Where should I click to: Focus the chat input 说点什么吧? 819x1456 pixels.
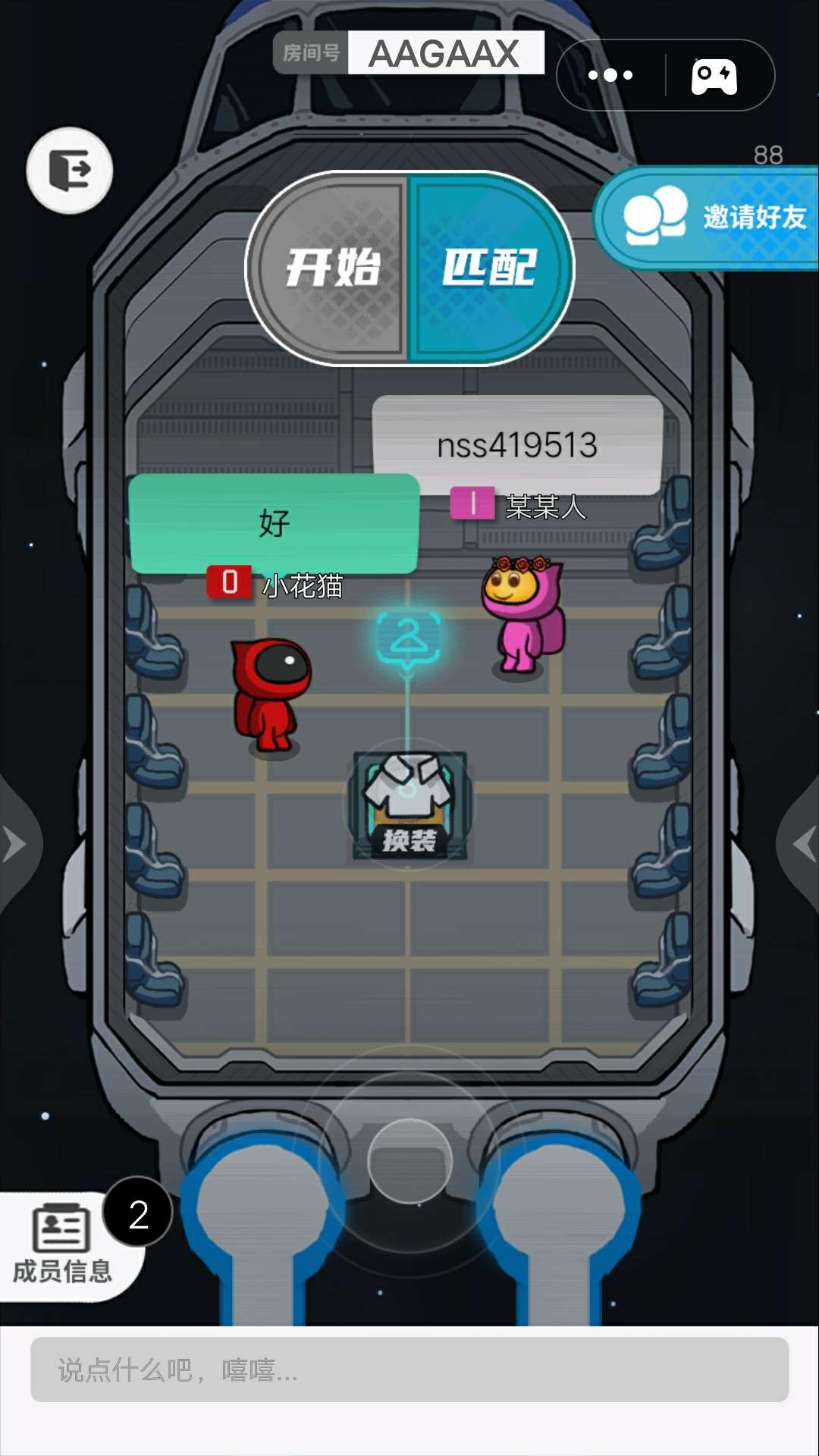[409, 1370]
